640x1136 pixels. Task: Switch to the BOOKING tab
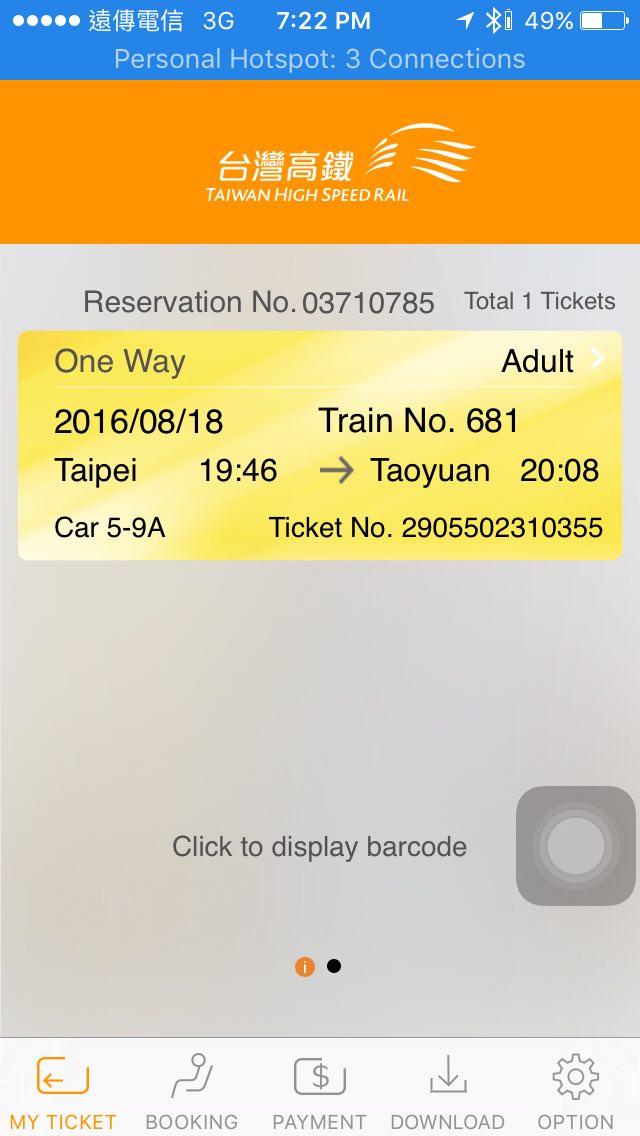pos(191,1092)
